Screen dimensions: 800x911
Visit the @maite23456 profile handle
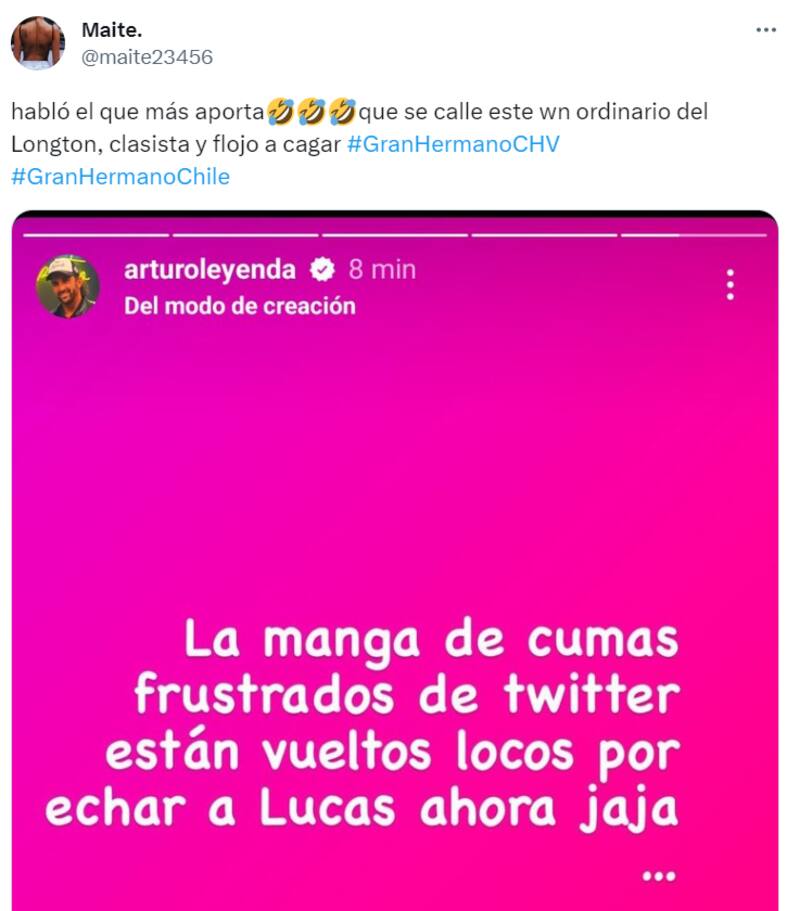pos(146,57)
